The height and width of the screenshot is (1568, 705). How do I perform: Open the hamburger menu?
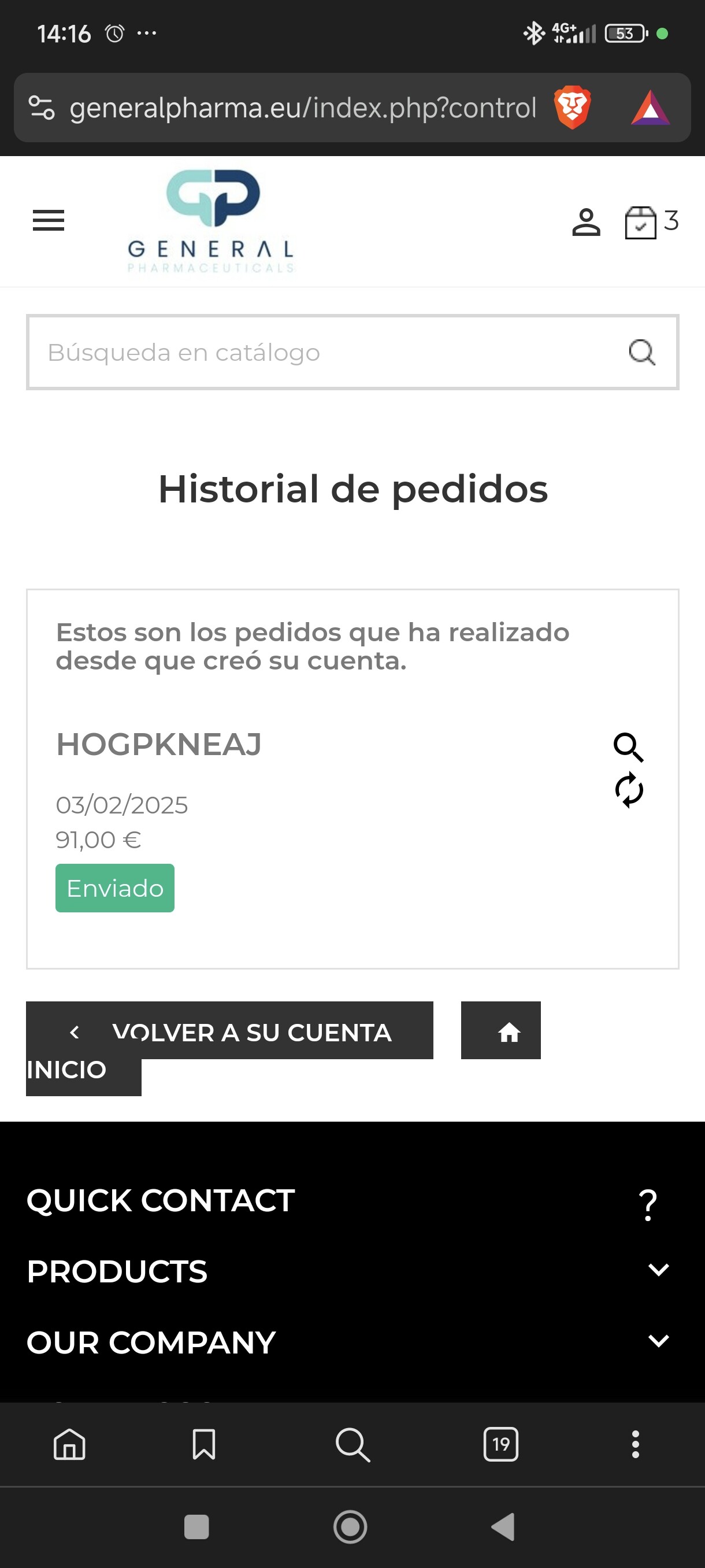(x=49, y=220)
